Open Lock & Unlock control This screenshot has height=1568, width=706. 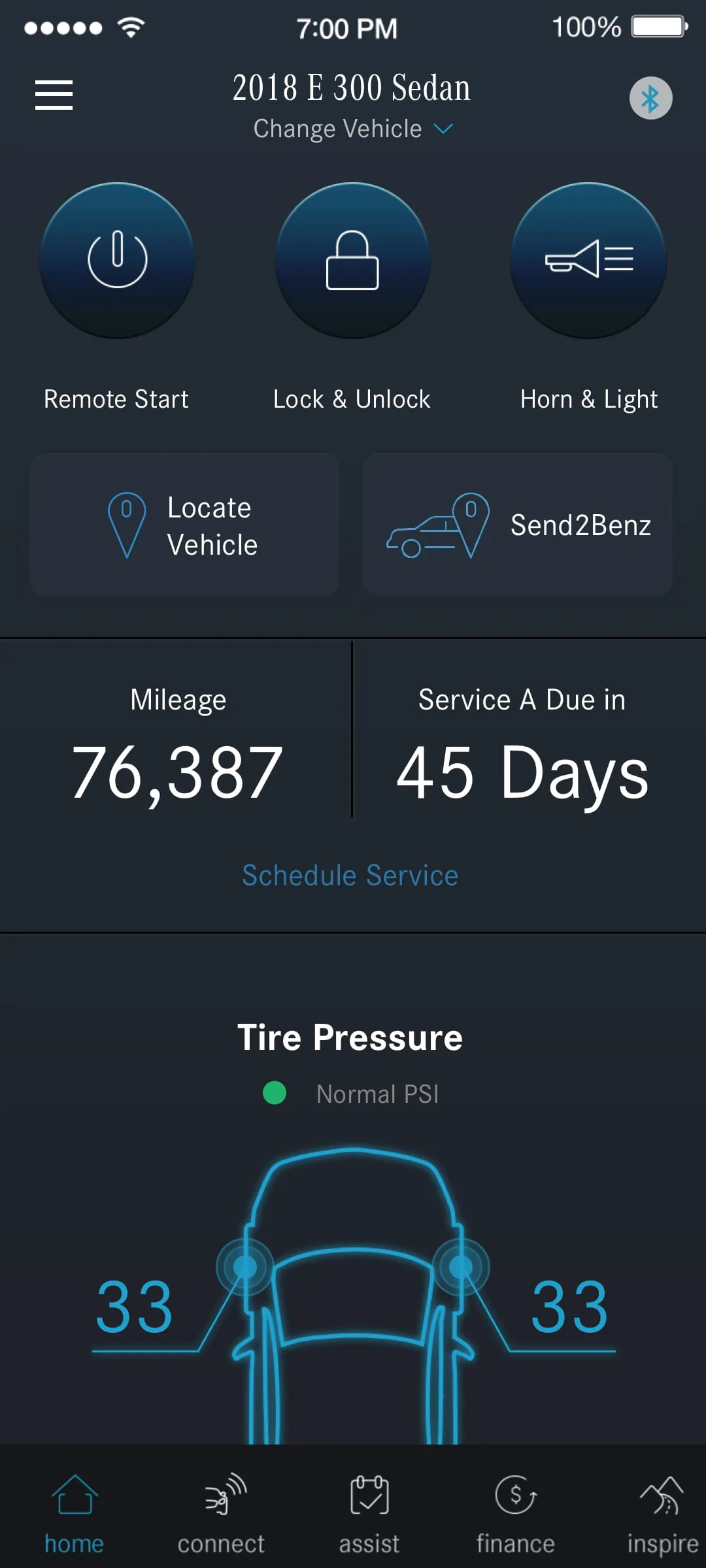point(352,261)
